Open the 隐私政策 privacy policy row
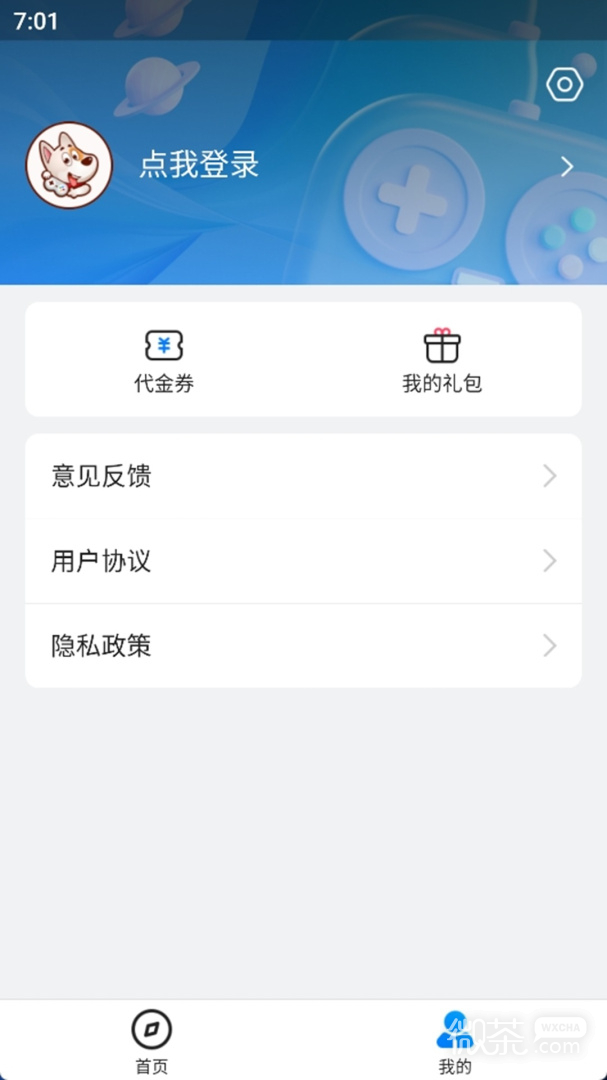The height and width of the screenshot is (1080, 607). tap(303, 646)
